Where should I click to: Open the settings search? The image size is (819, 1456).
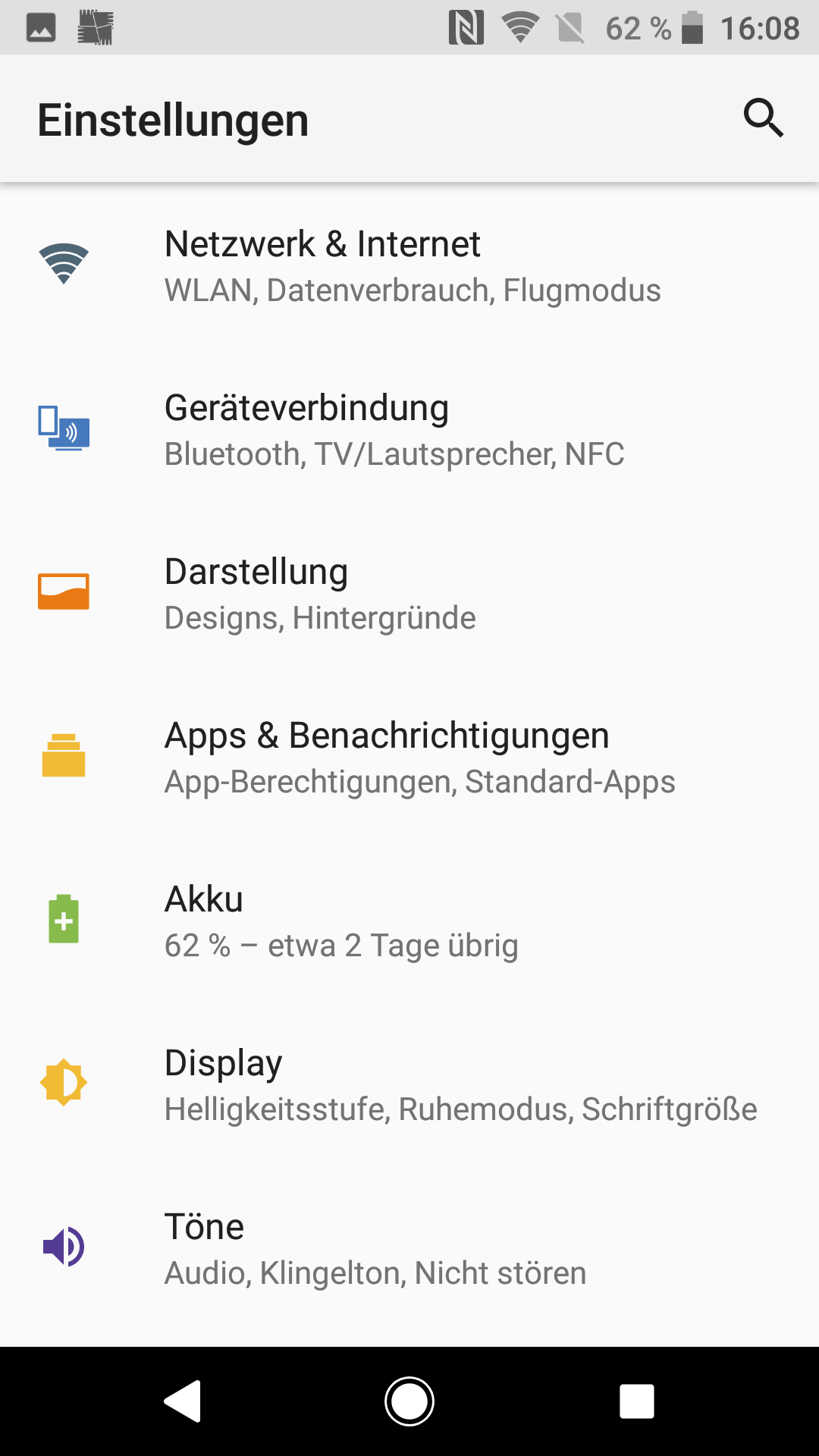tap(763, 118)
